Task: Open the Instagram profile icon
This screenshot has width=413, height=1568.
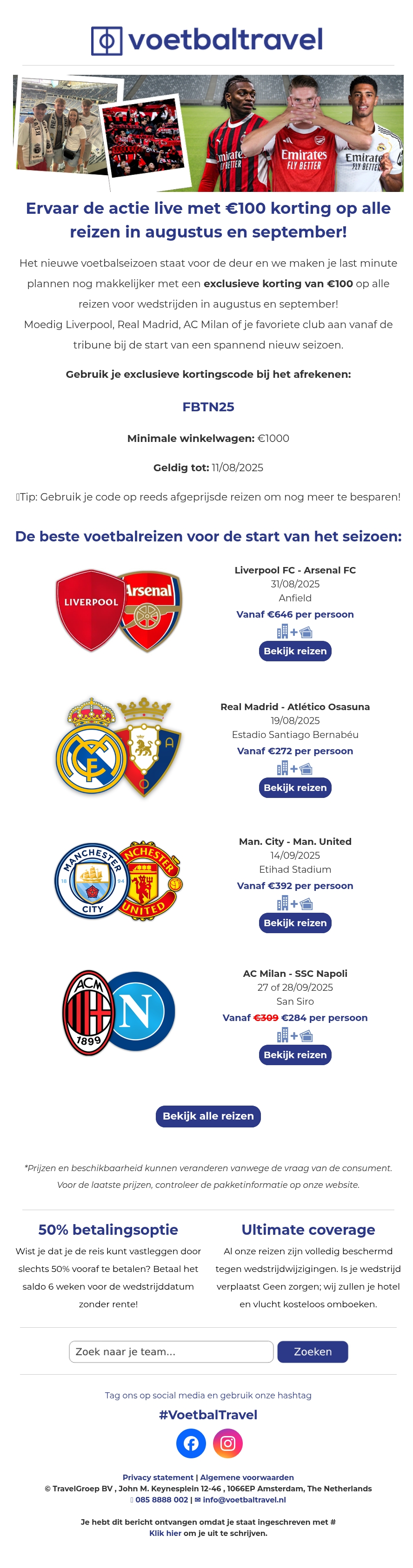Action: coord(228,1443)
